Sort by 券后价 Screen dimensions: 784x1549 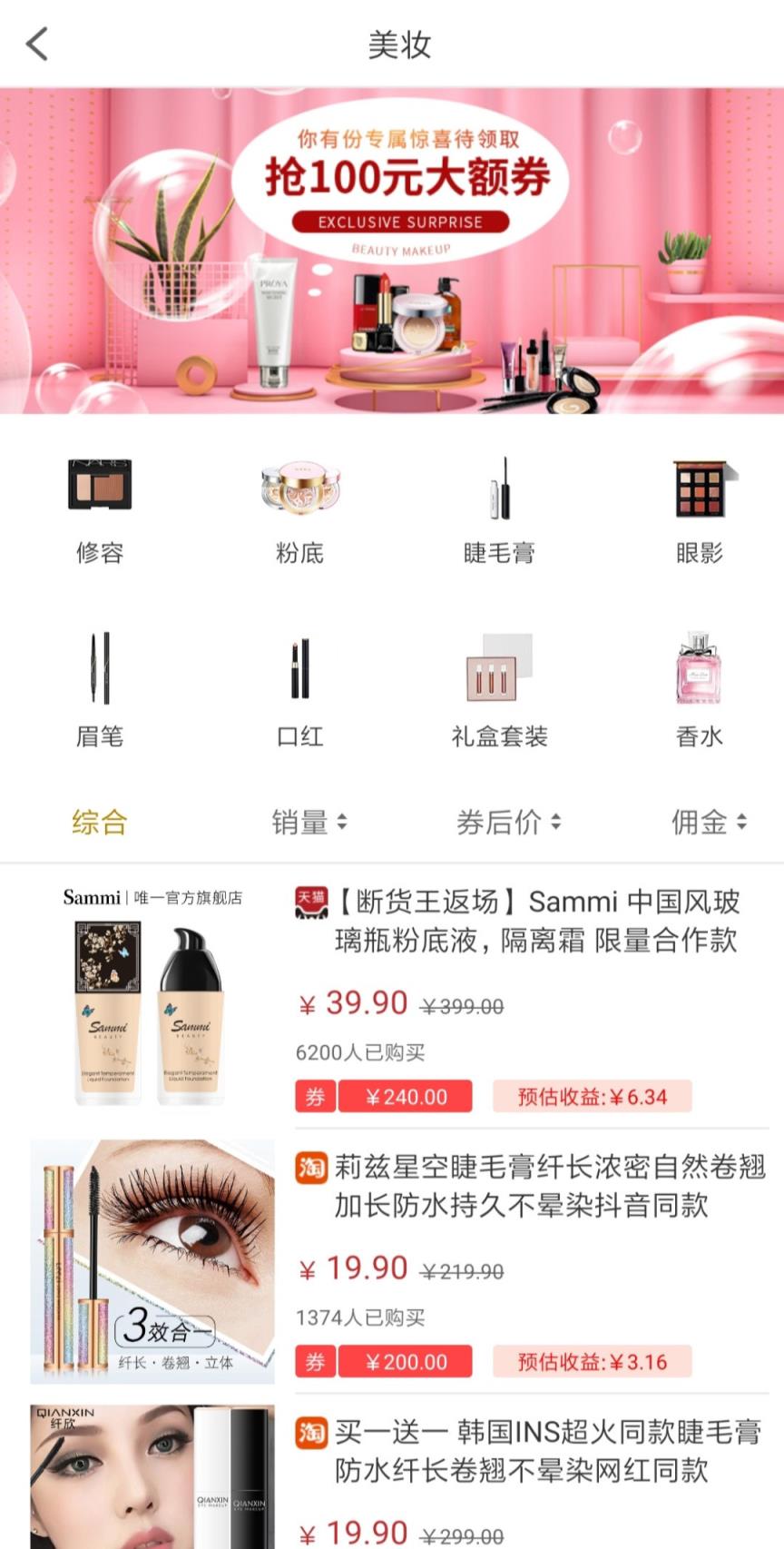click(x=508, y=823)
